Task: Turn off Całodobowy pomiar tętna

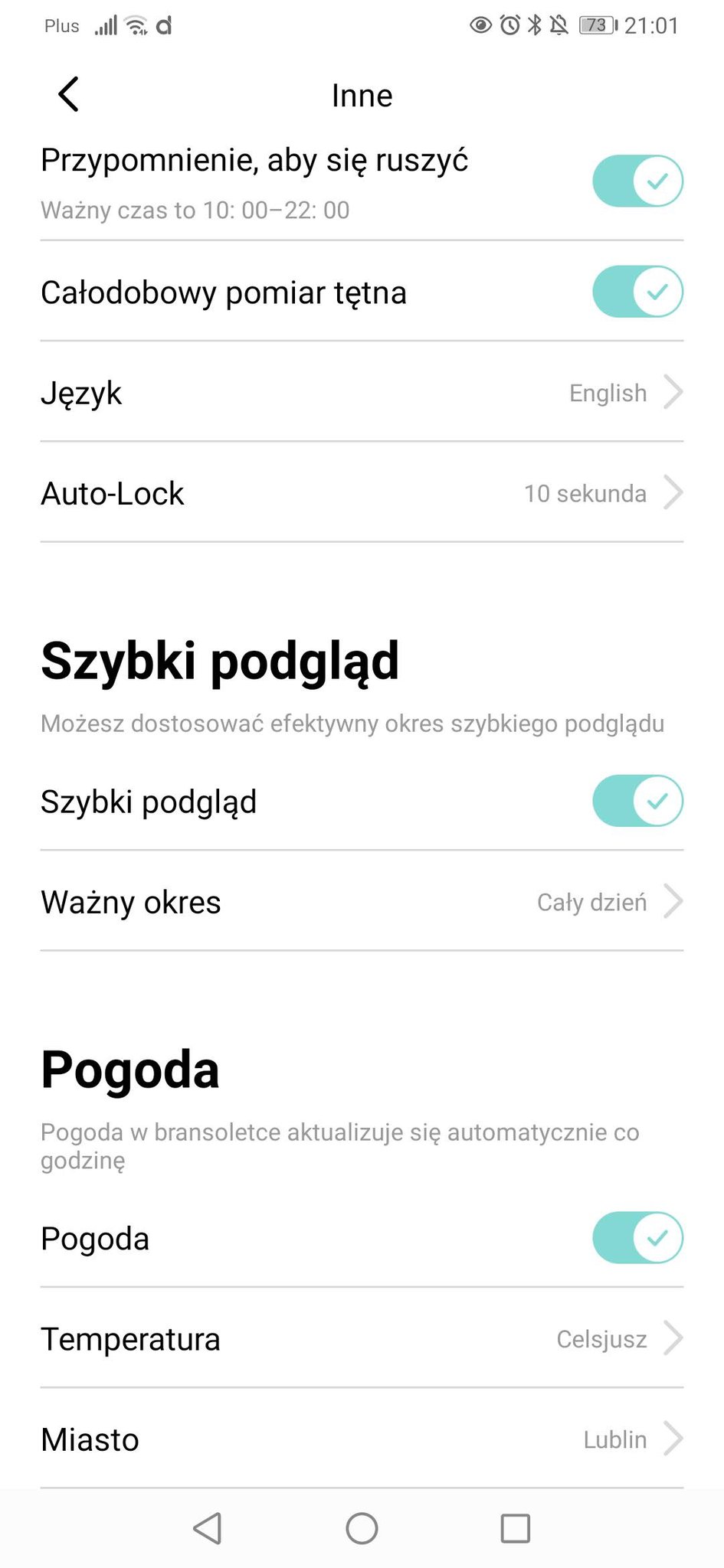Action: tap(637, 292)
